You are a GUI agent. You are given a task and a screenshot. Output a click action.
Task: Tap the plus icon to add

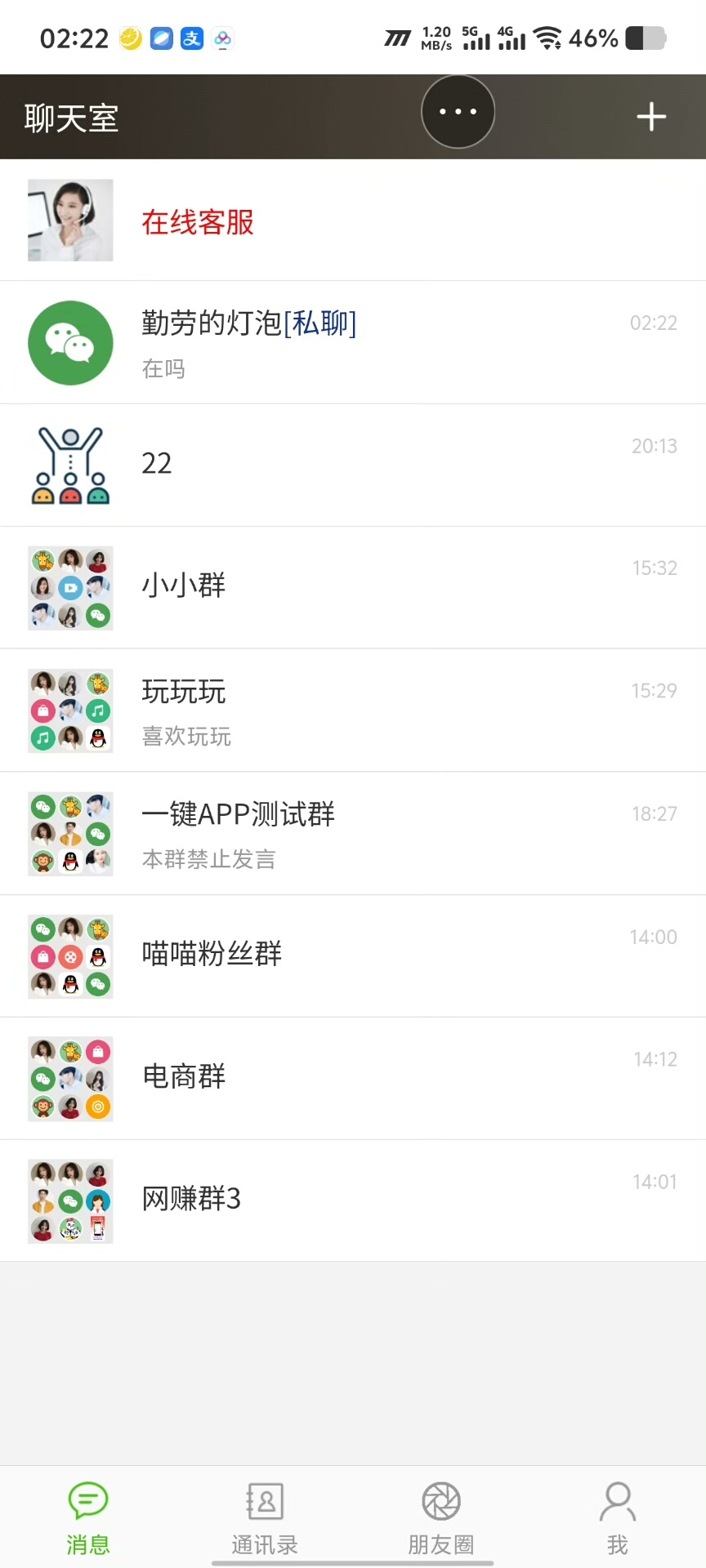(651, 117)
